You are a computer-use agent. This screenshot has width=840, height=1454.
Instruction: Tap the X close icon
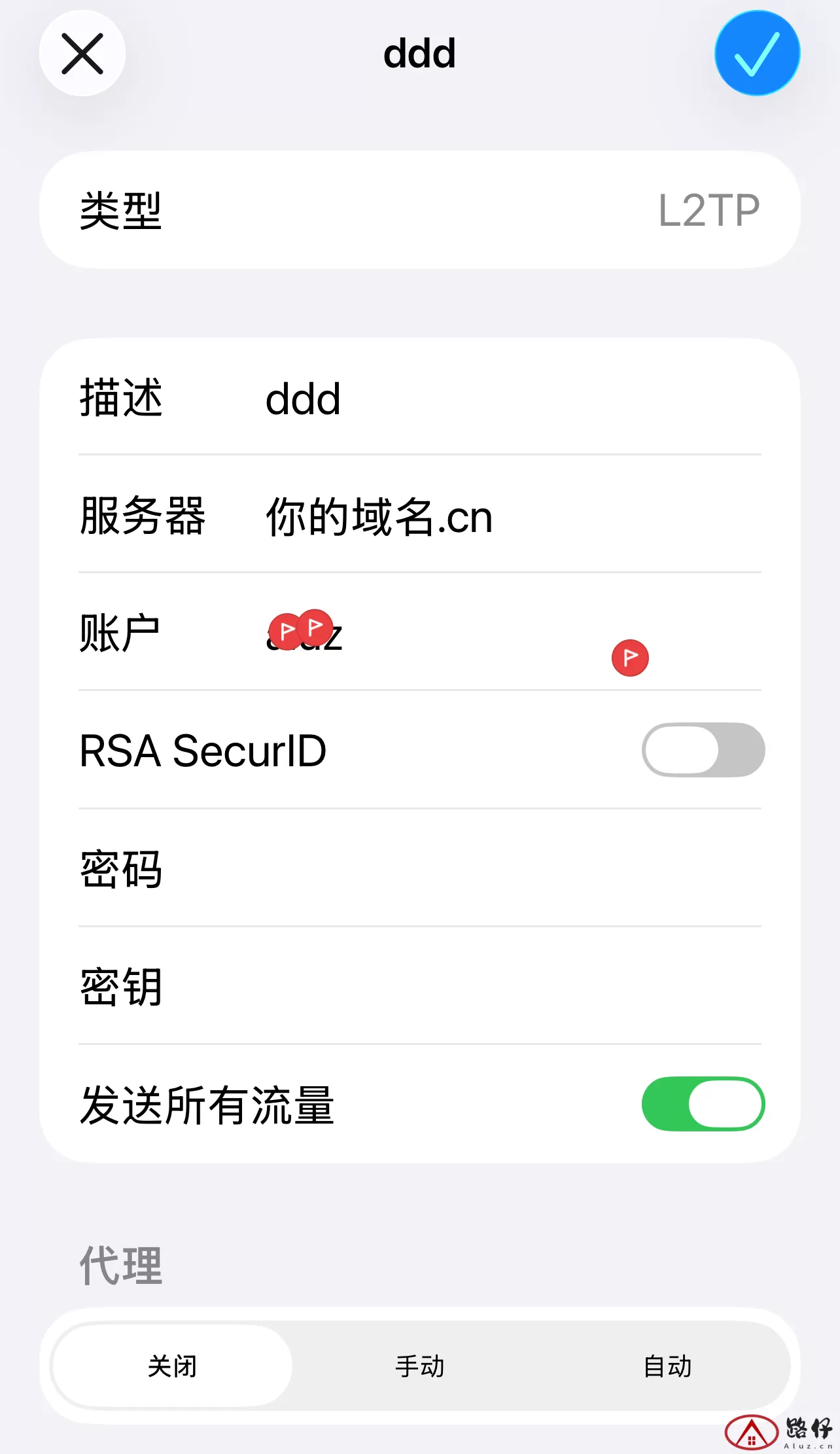(82, 54)
